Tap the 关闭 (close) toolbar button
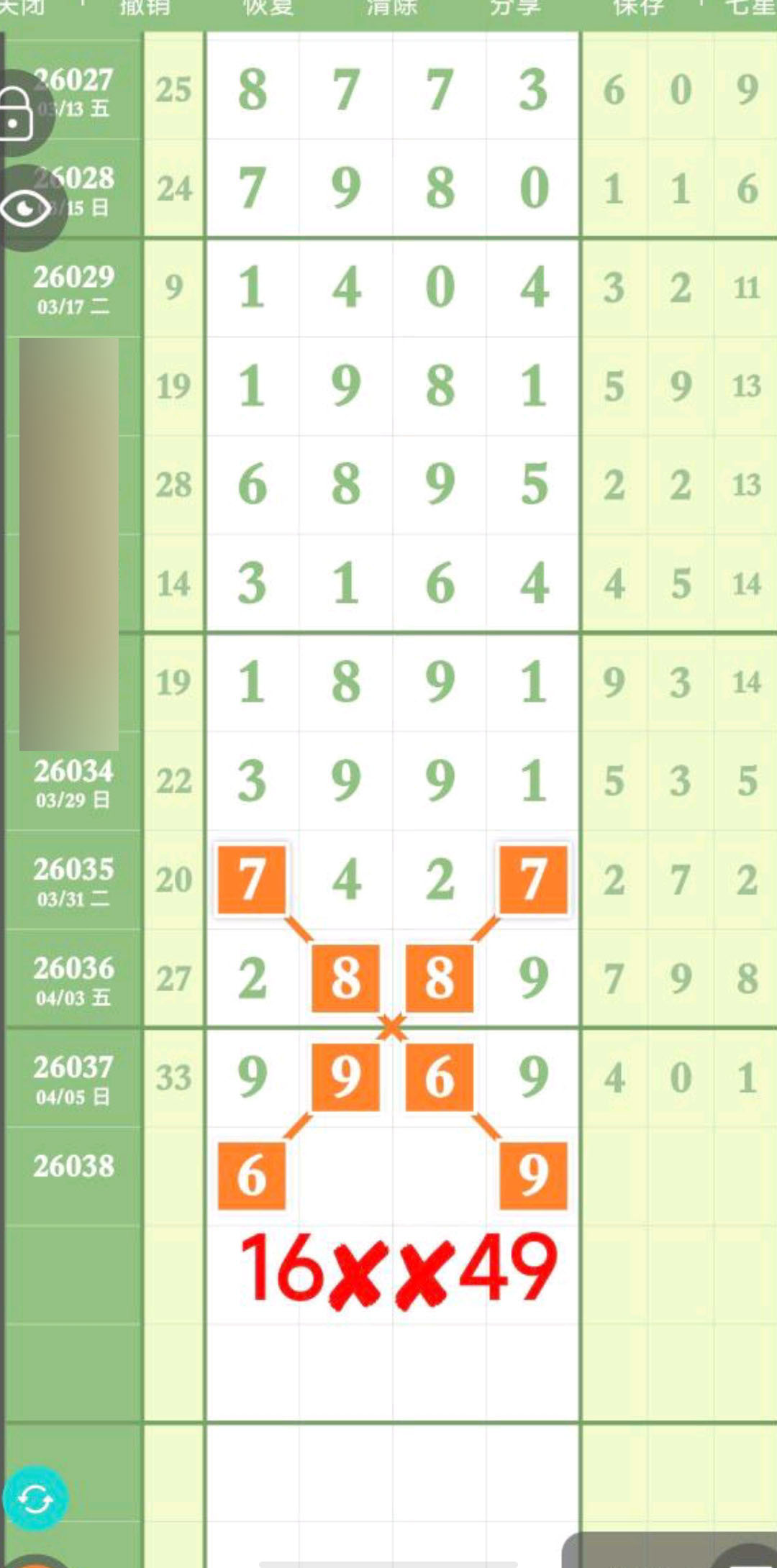This screenshot has width=777, height=1568. pyautogui.click(x=22, y=7)
